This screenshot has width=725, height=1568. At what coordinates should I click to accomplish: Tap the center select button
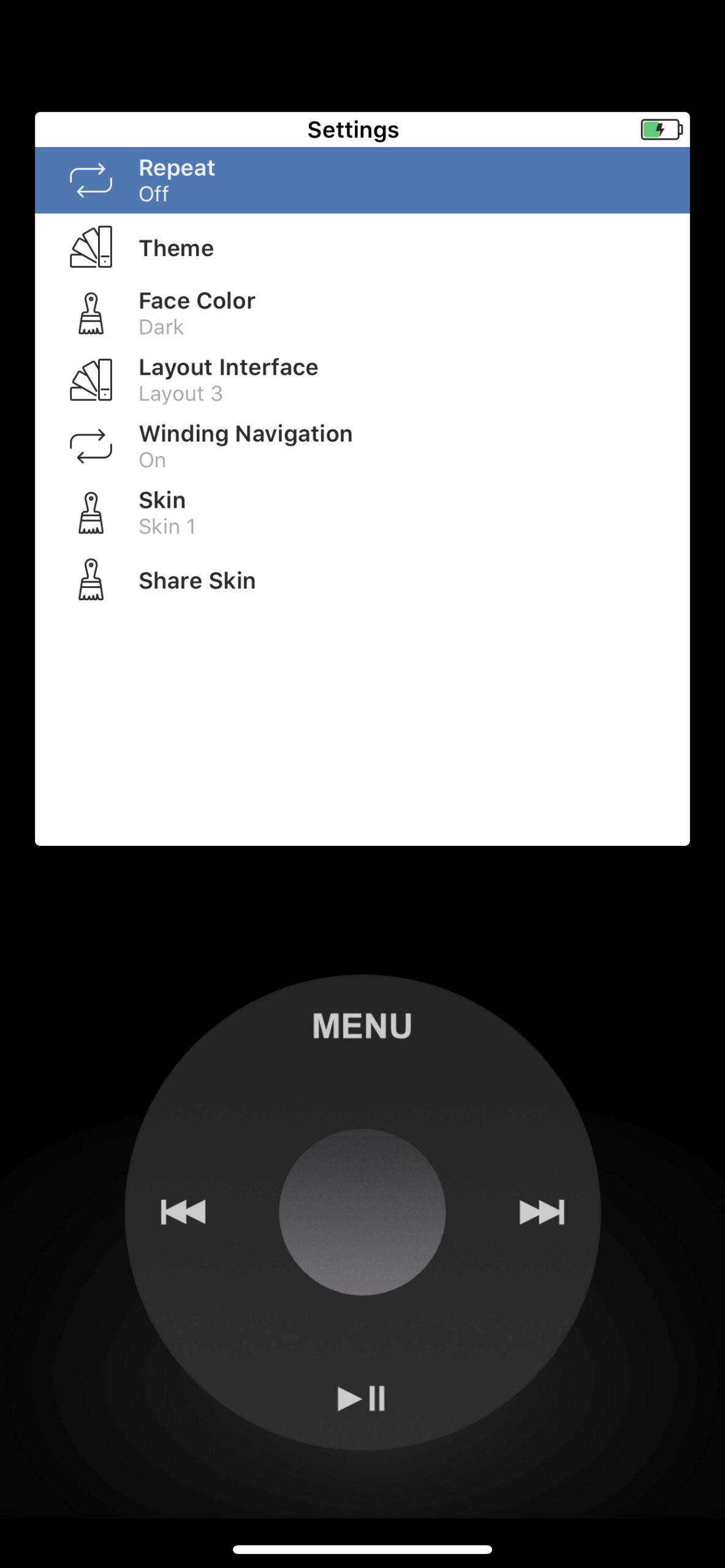[362, 1212]
